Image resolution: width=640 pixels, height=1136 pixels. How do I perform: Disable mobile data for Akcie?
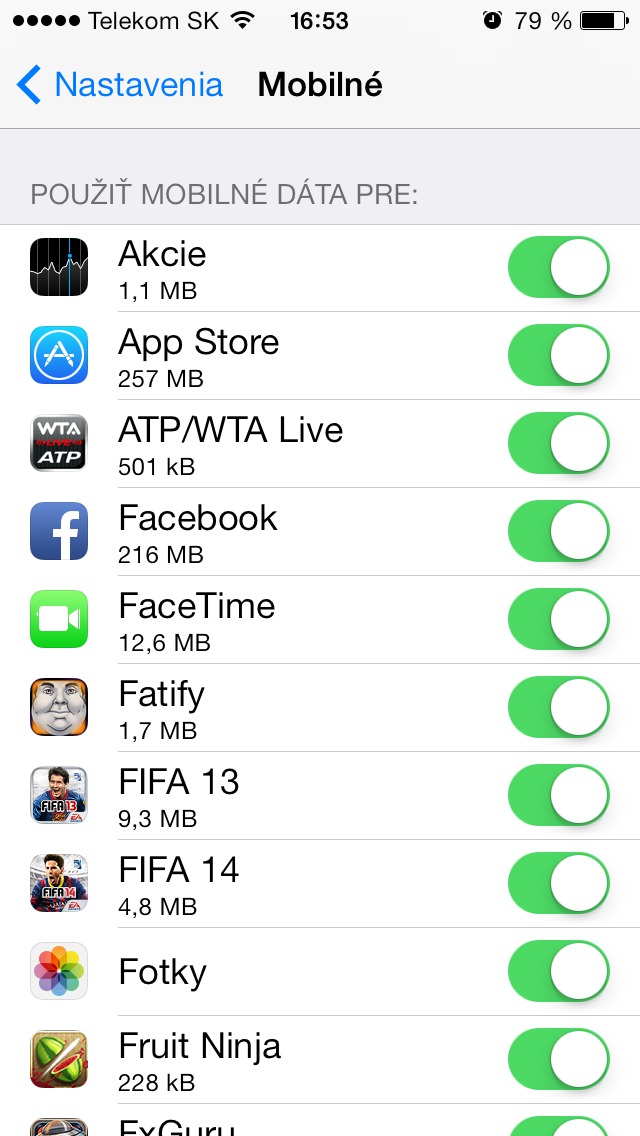[559, 268]
